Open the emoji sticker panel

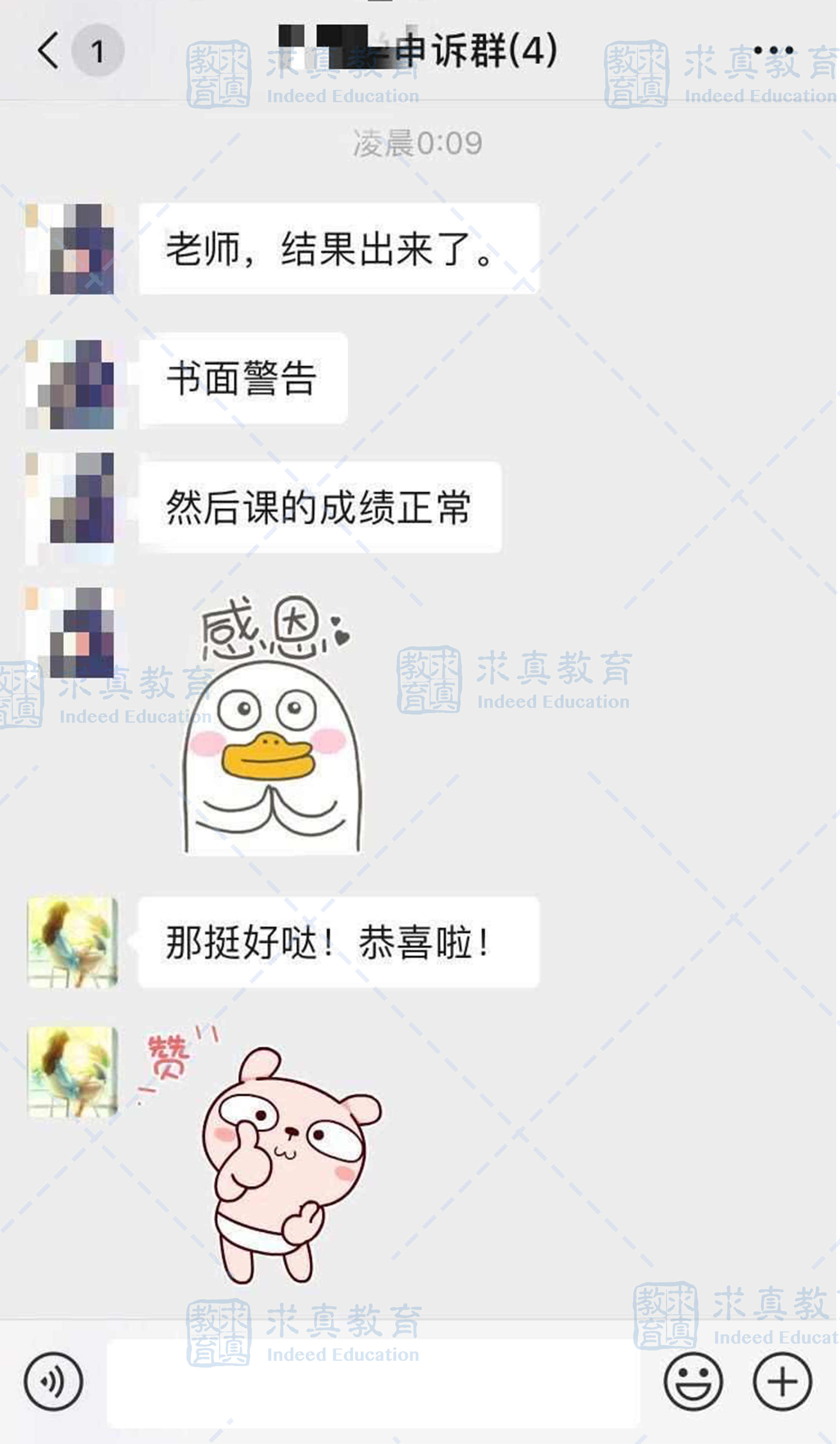pos(693,1381)
